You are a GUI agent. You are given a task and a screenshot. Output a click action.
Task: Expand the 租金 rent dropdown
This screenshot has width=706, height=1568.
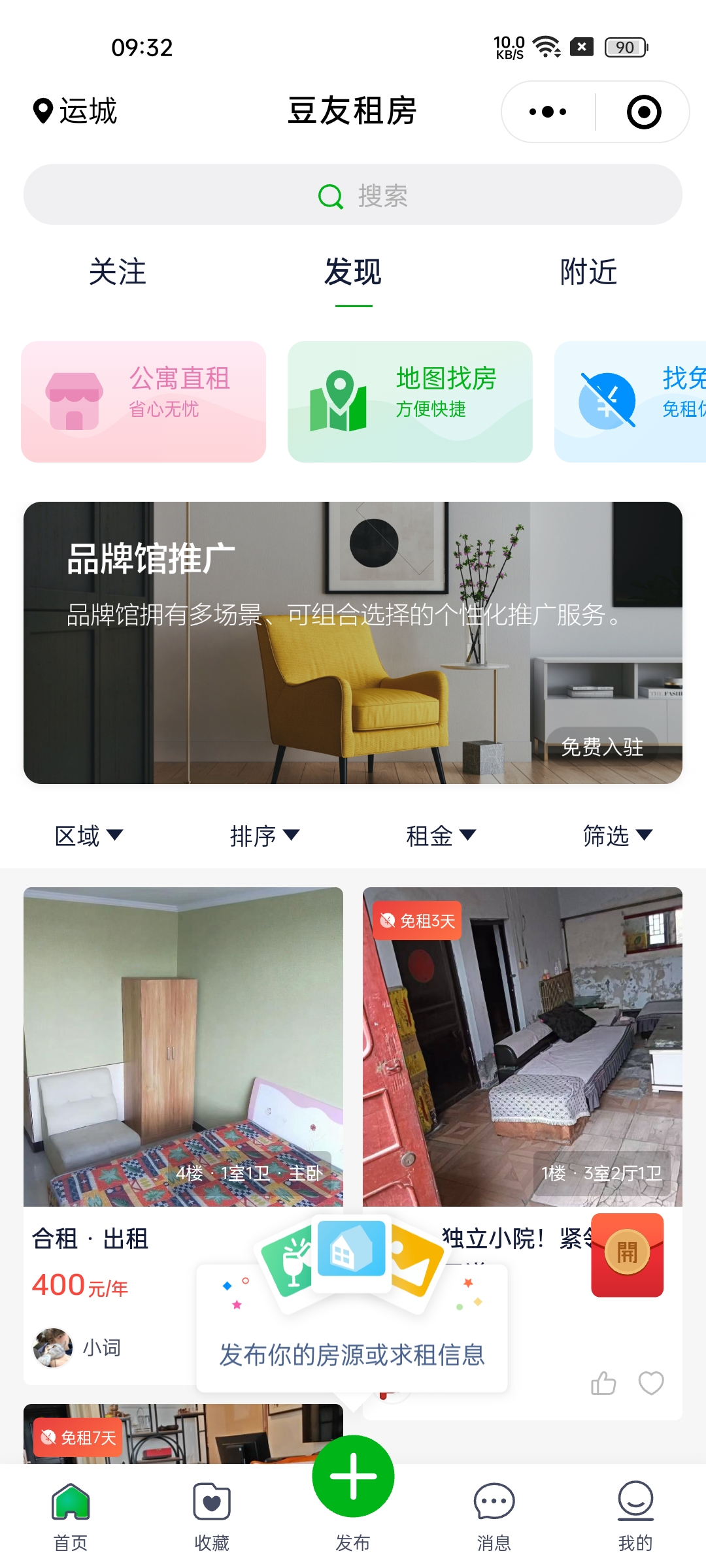(x=441, y=836)
